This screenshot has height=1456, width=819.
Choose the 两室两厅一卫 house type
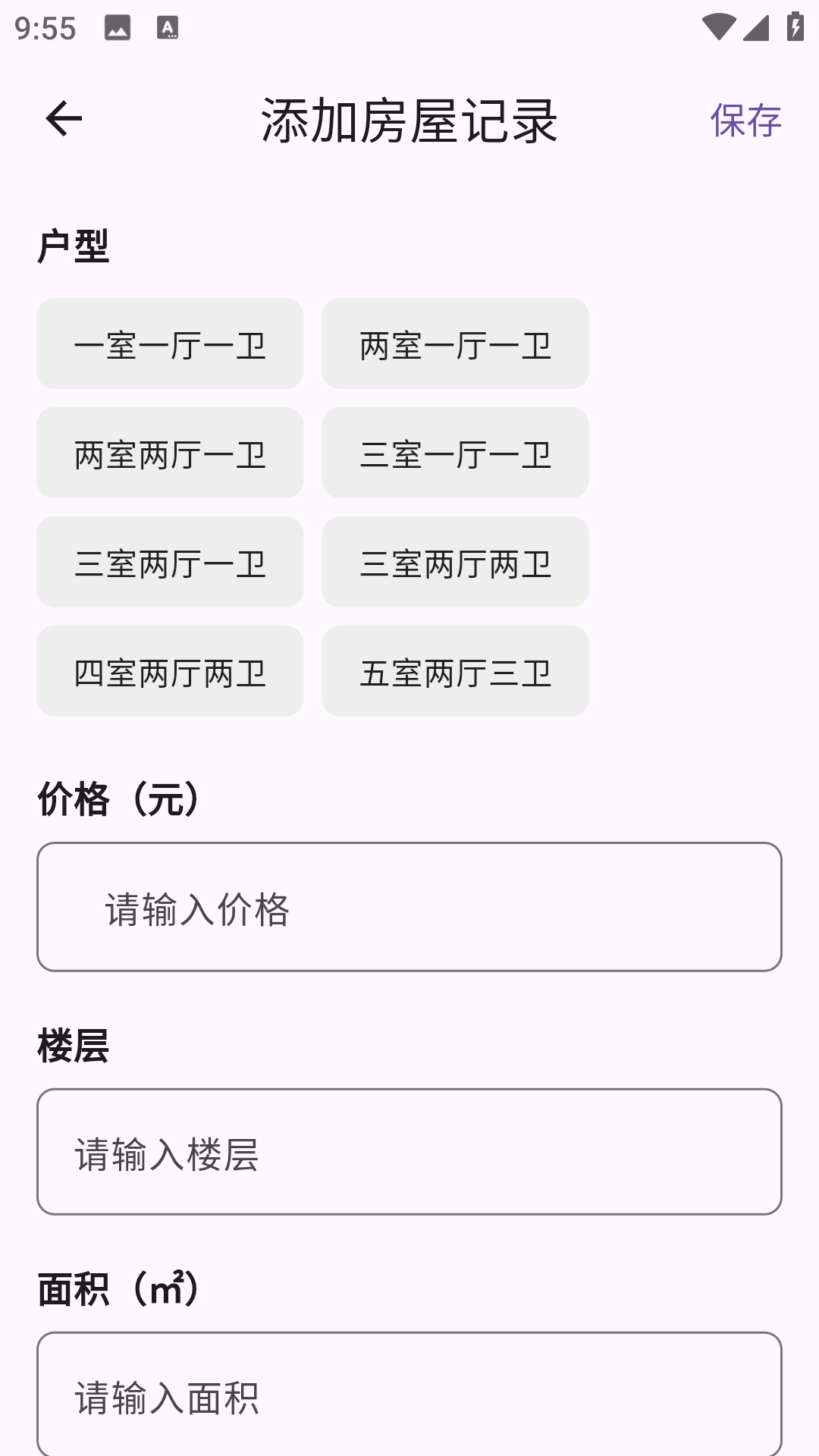[x=170, y=453]
